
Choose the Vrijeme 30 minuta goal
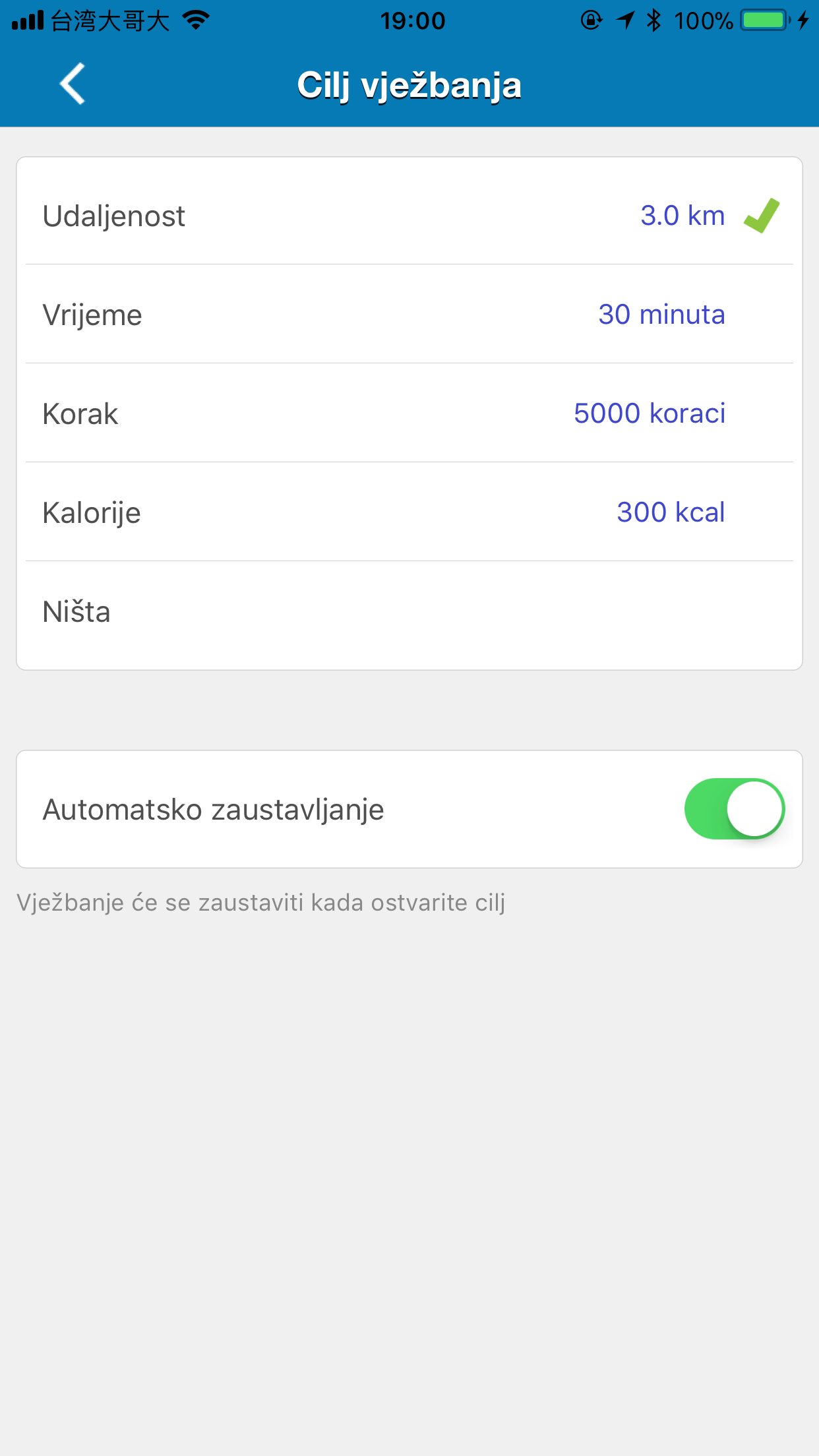click(x=409, y=314)
